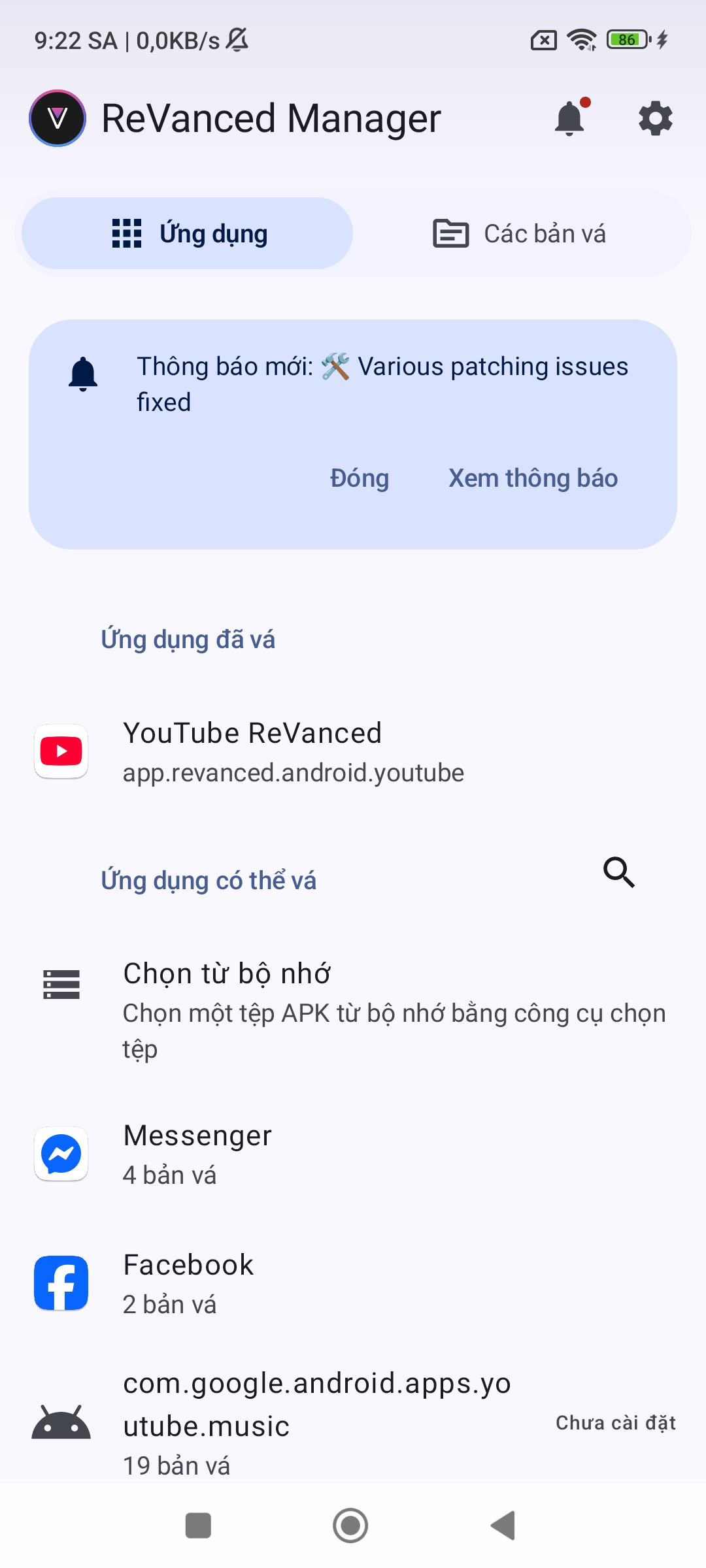Switch to the Ứng dụng tab
Screen dimensions: 706x1568
188,234
